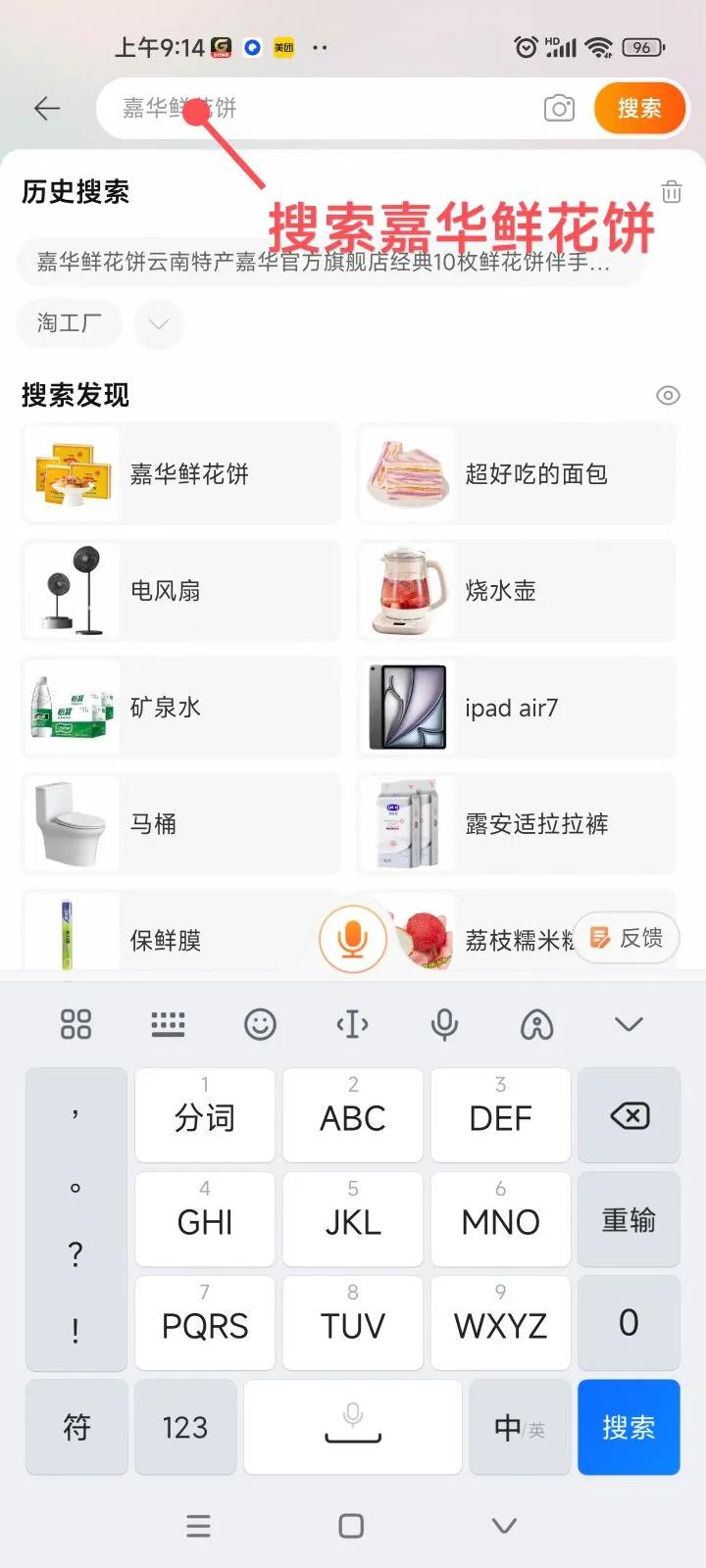The image size is (706, 1568).
Task: Search for 电风扇 from suggestions
Action: click(181, 591)
